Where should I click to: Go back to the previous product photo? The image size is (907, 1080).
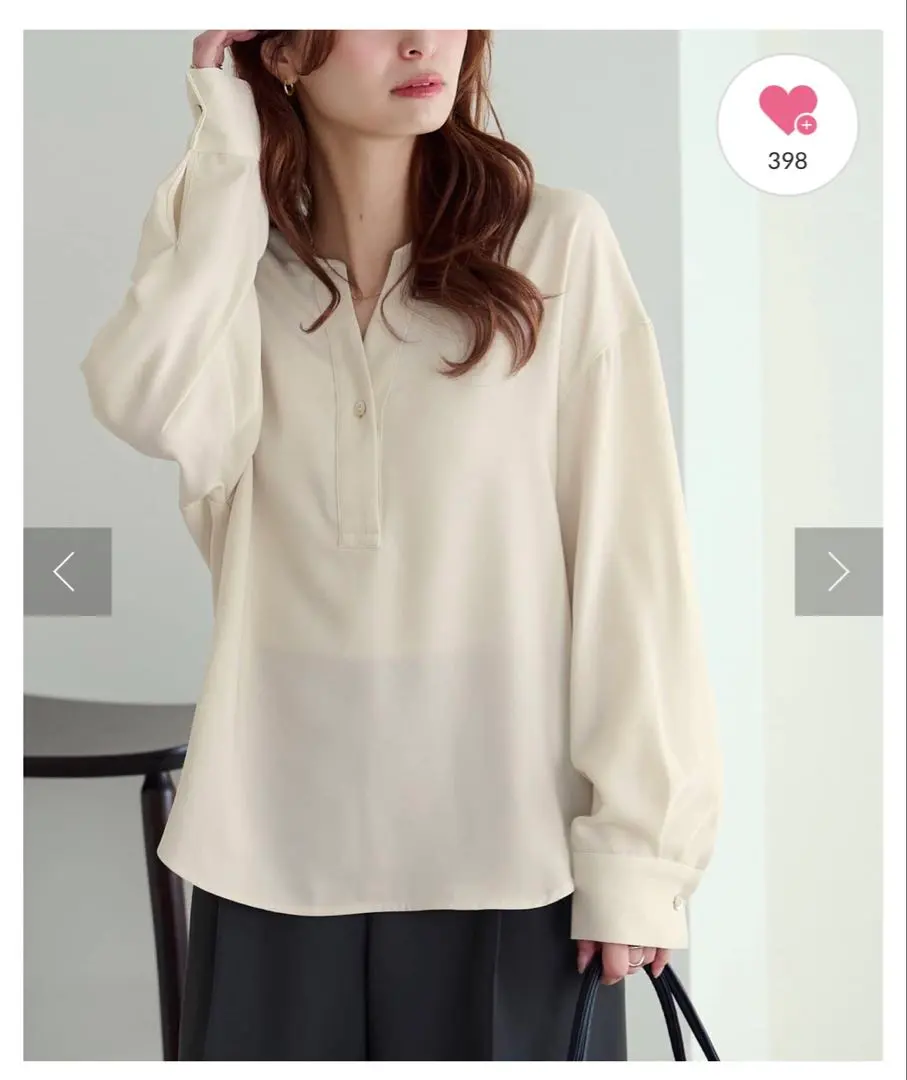(x=67, y=571)
